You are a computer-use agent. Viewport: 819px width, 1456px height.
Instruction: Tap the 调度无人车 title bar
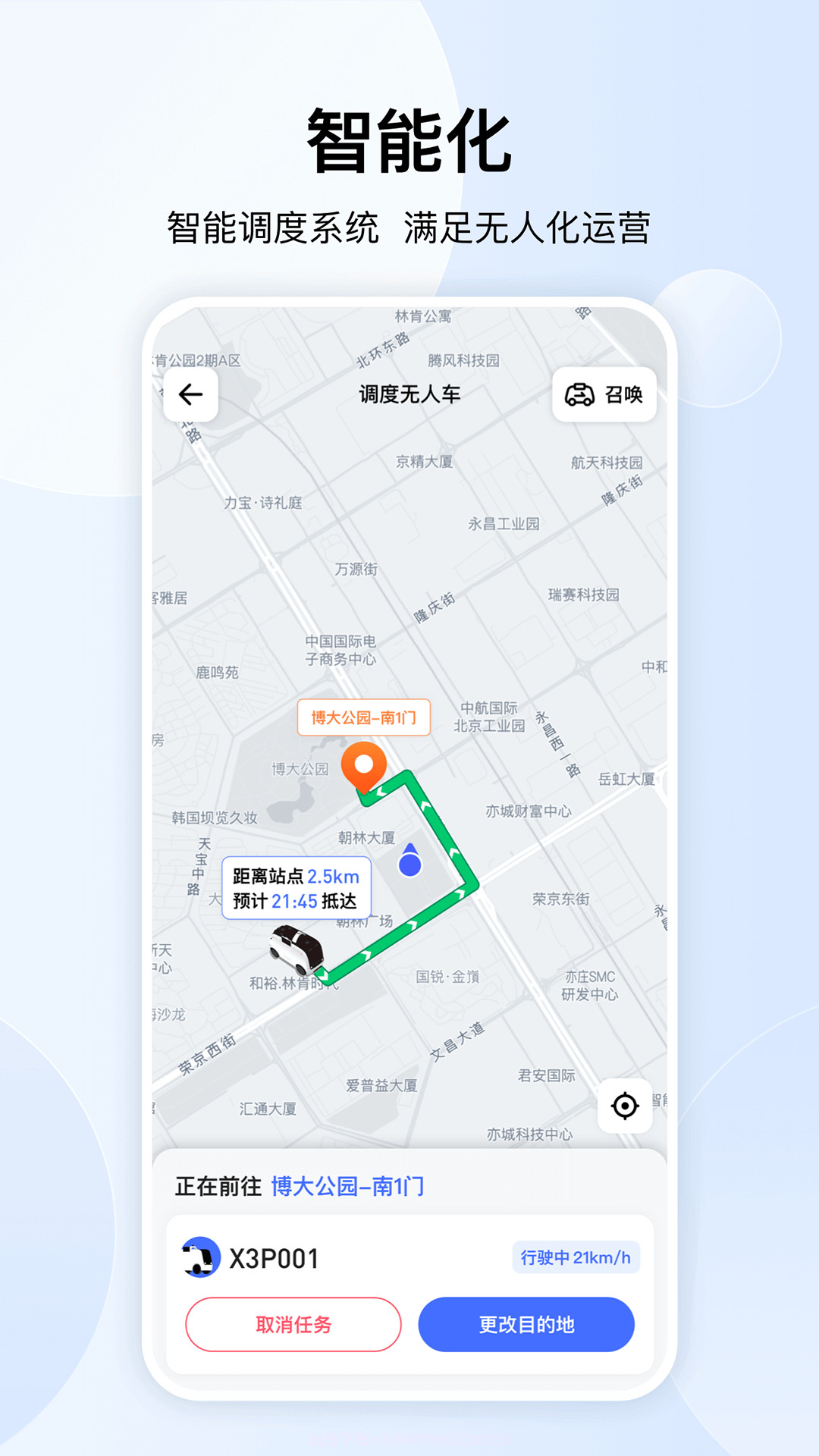(409, 394)
